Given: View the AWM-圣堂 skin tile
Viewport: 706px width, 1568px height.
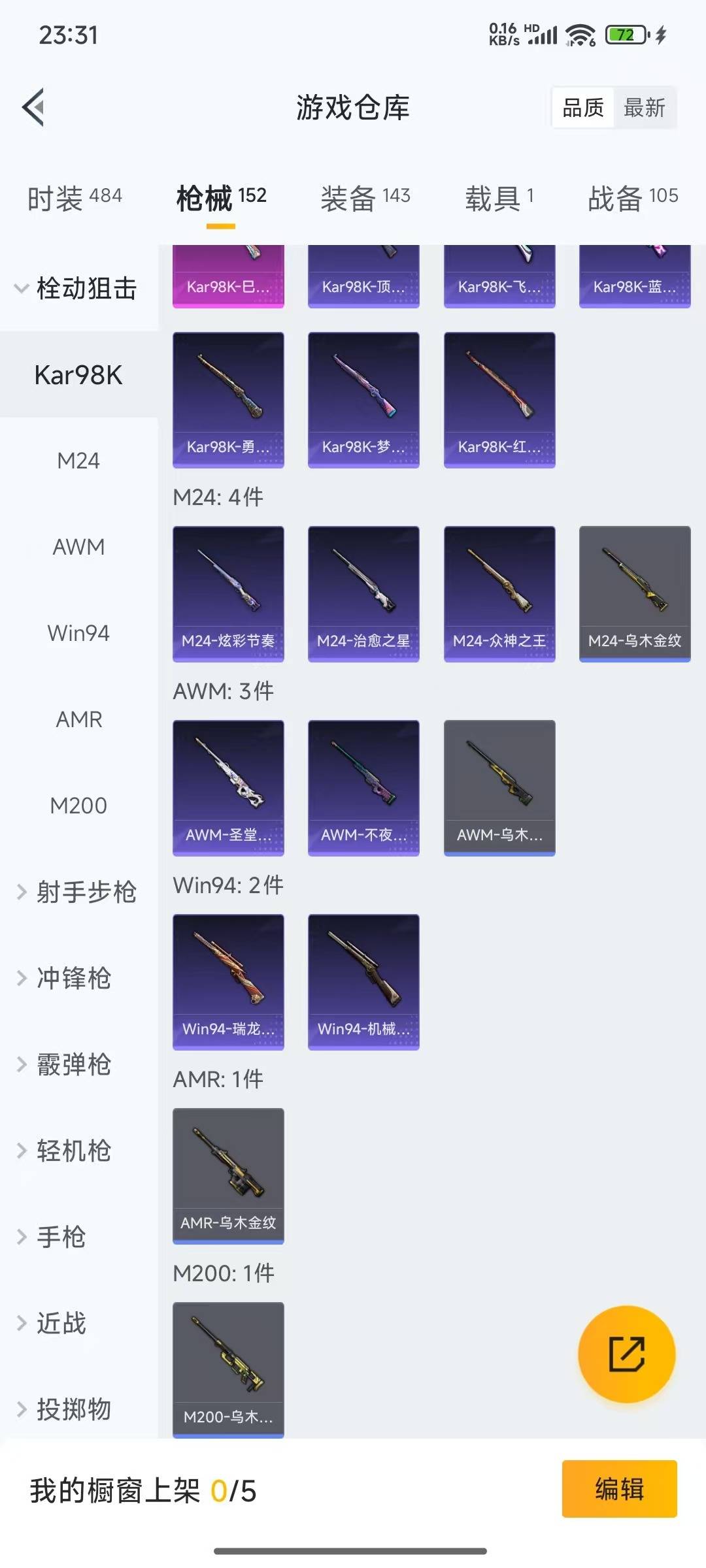Looking at the screenshot, I should (x=228, y=787).
